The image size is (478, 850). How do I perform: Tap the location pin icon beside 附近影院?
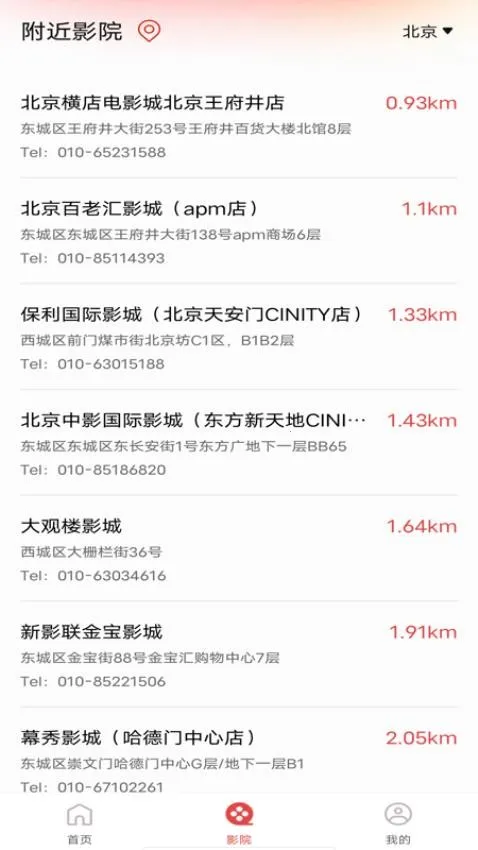(149, 31)
